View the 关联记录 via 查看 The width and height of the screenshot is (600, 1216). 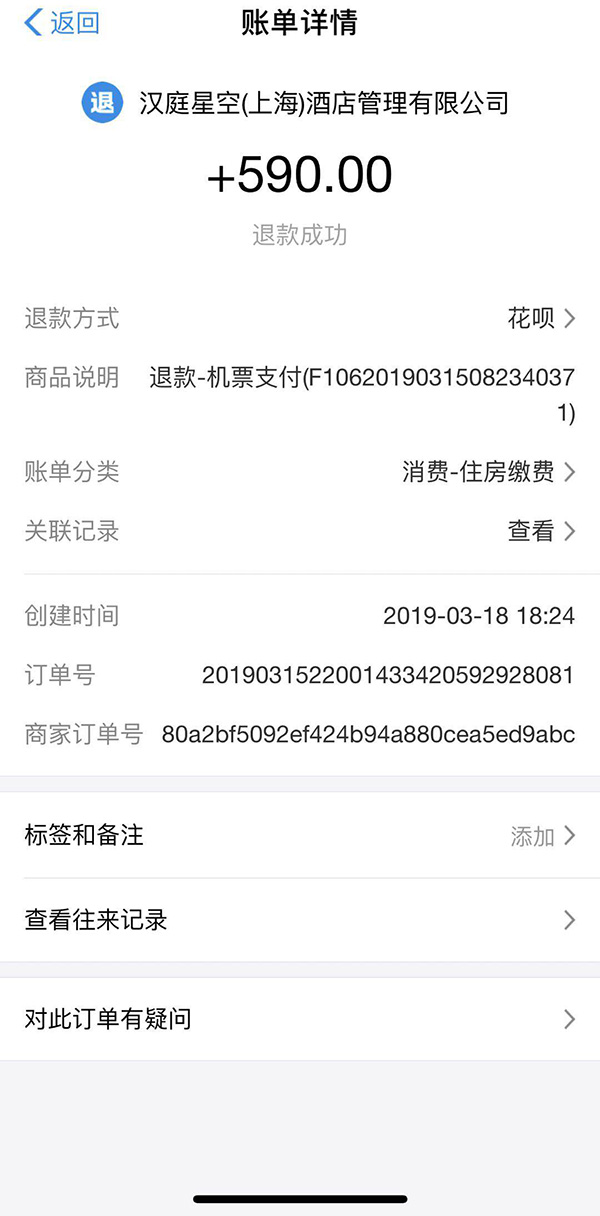pyautogui.click(x=540, y=531)
